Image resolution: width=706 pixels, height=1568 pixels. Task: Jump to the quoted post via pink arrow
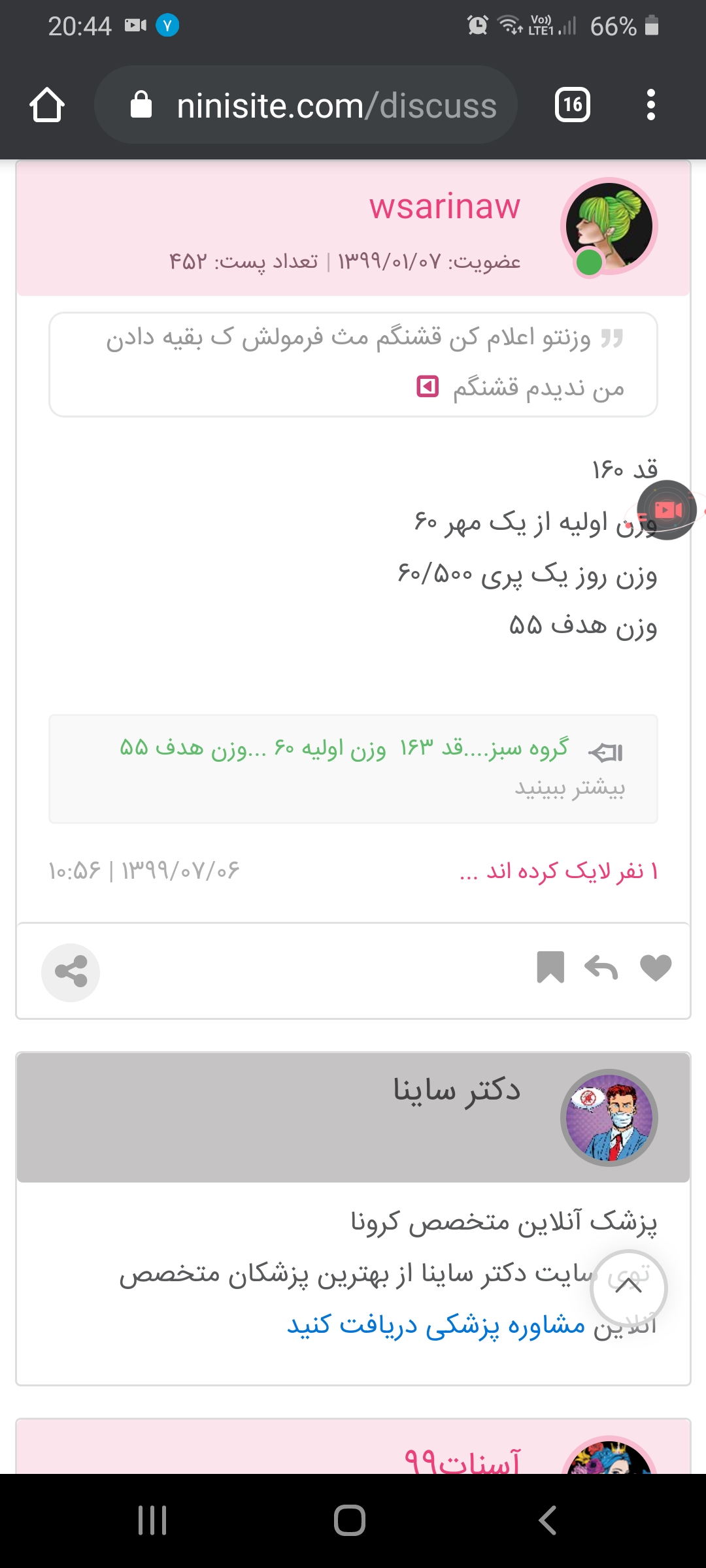coord(428,387)
